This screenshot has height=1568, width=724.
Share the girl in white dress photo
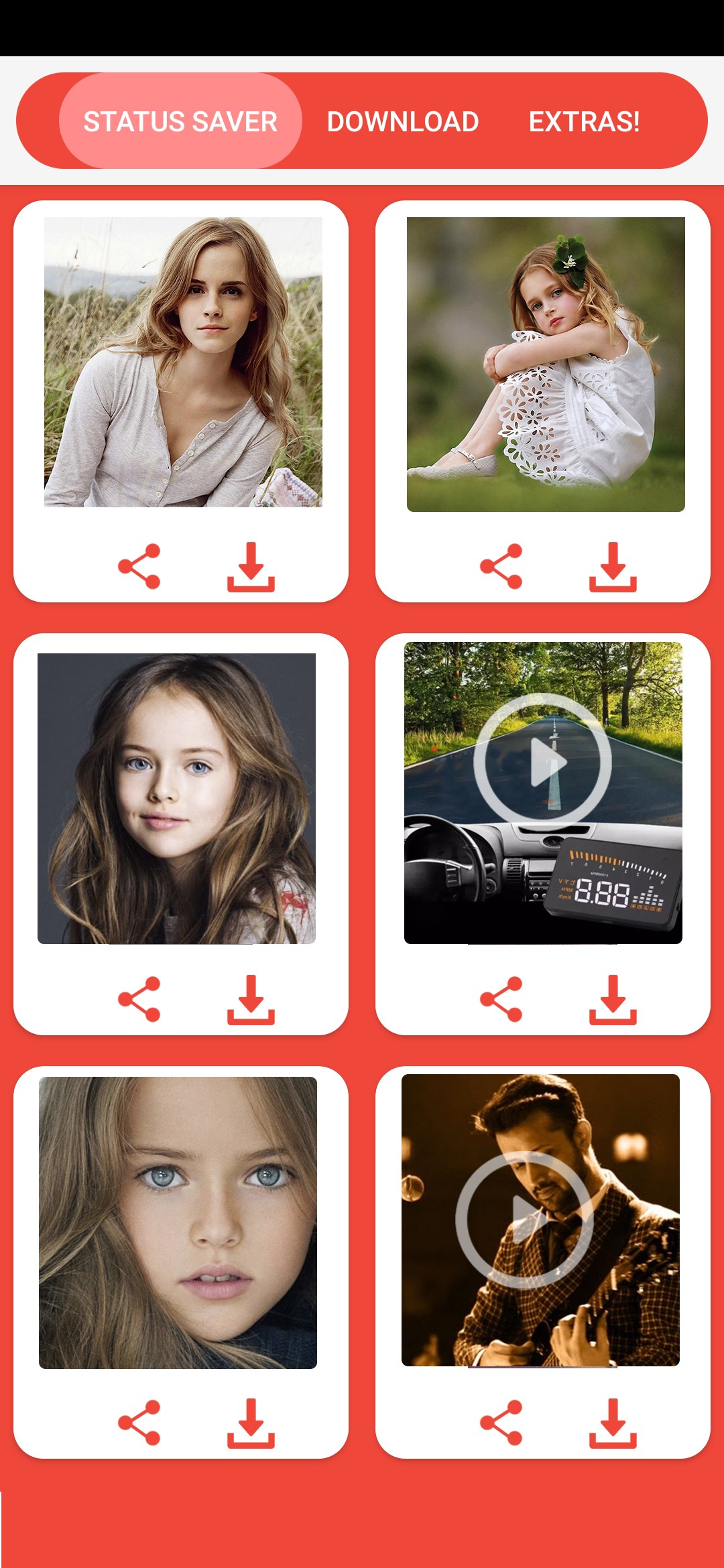501,566
